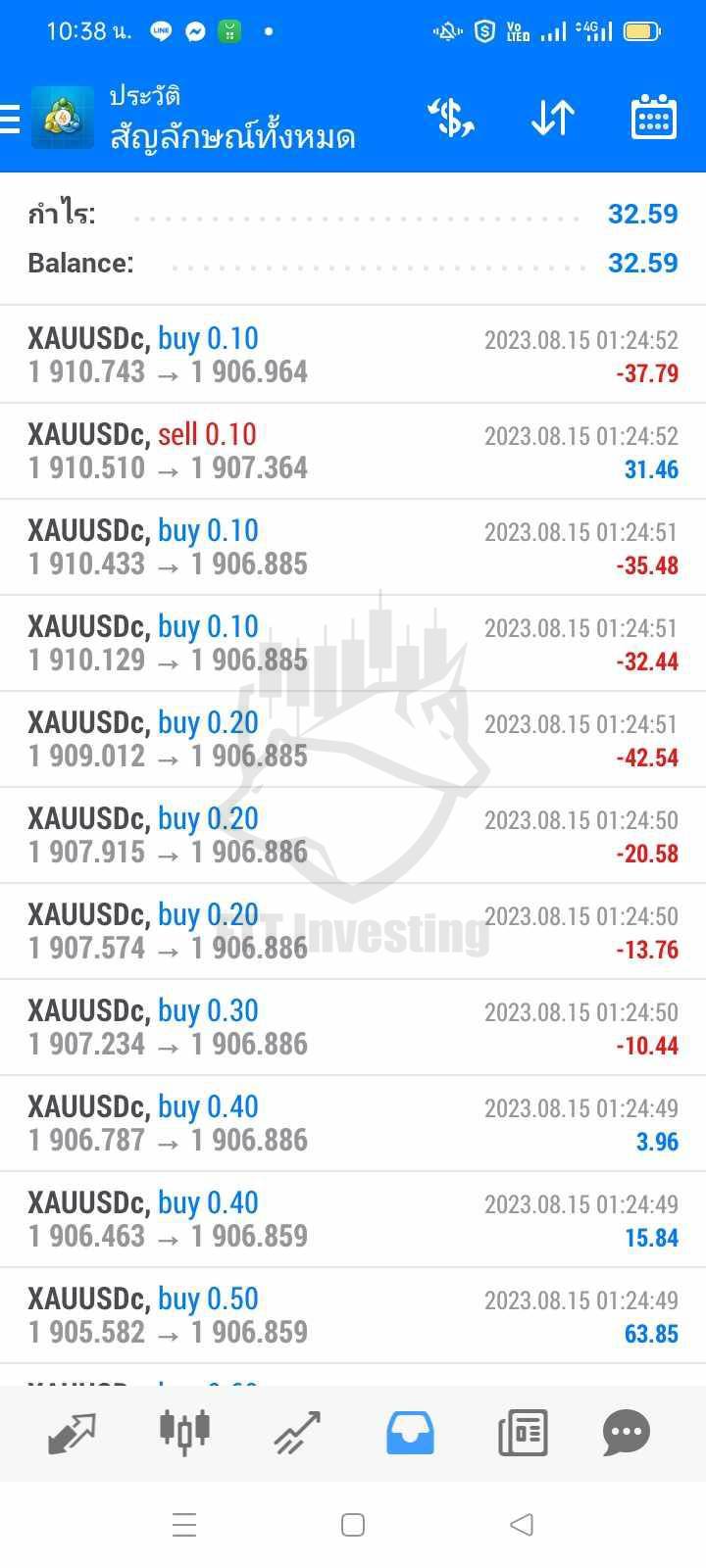Viewport: 706px width, 1568px height.
Task: Open the sort arrows option
Action: tap(553, 119)
